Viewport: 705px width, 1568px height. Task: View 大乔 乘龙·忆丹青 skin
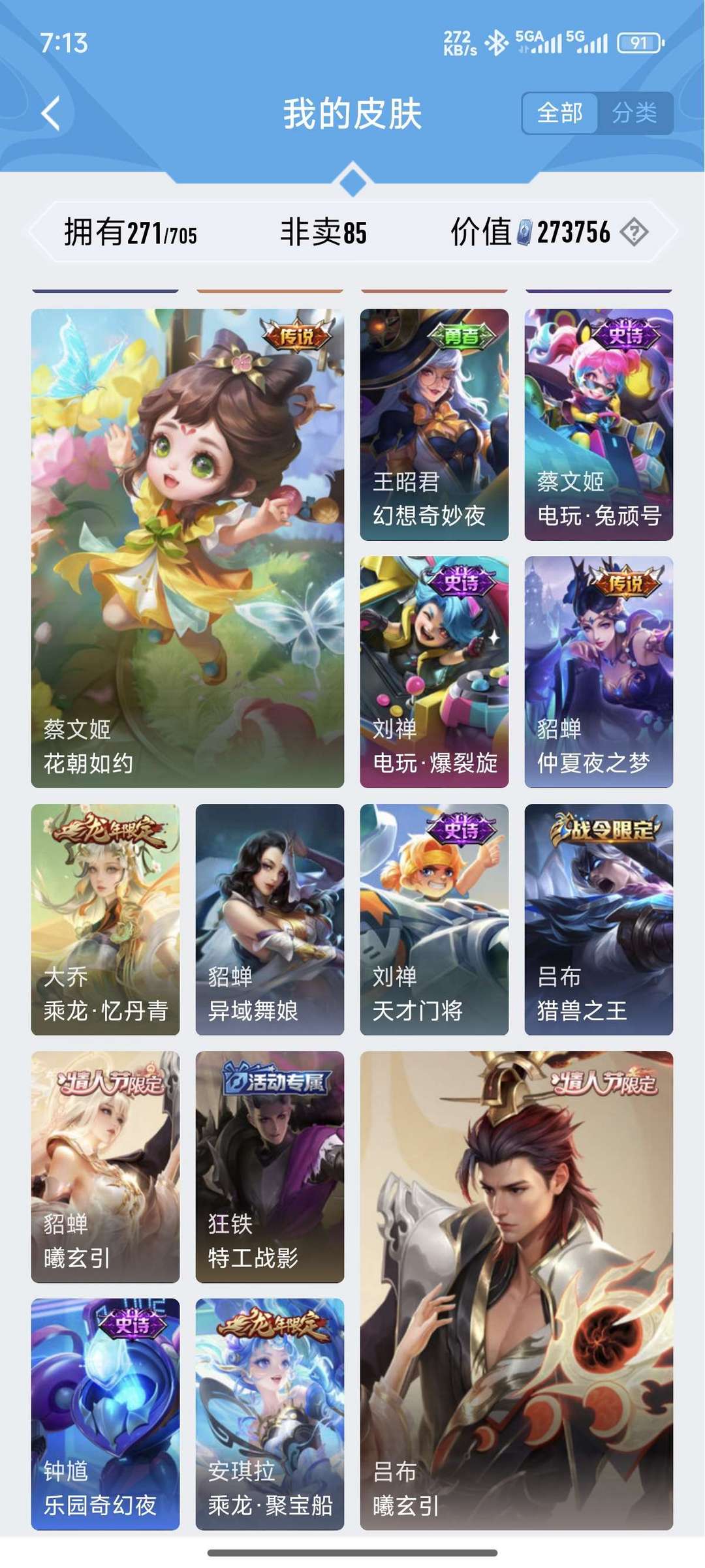[x=105, y=919]
